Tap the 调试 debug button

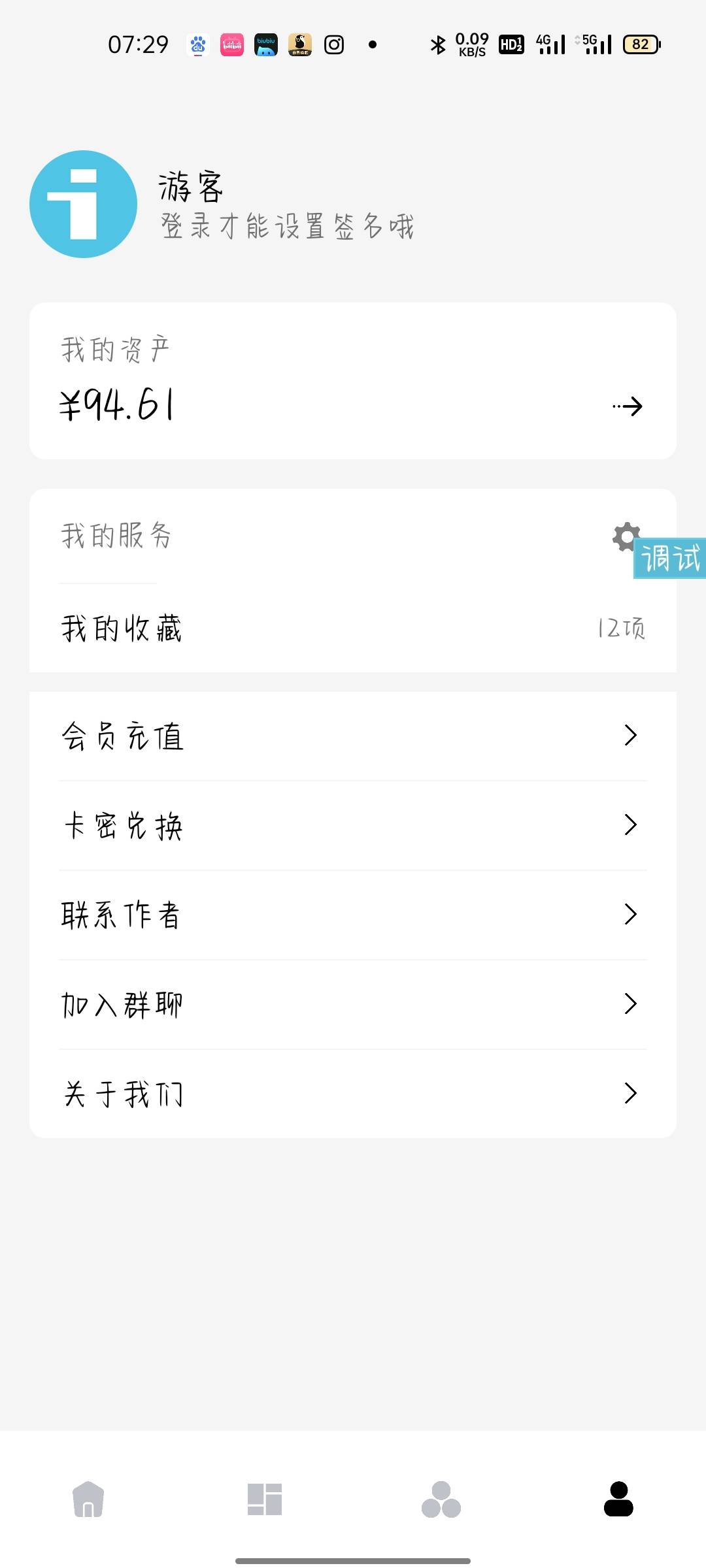671,559
